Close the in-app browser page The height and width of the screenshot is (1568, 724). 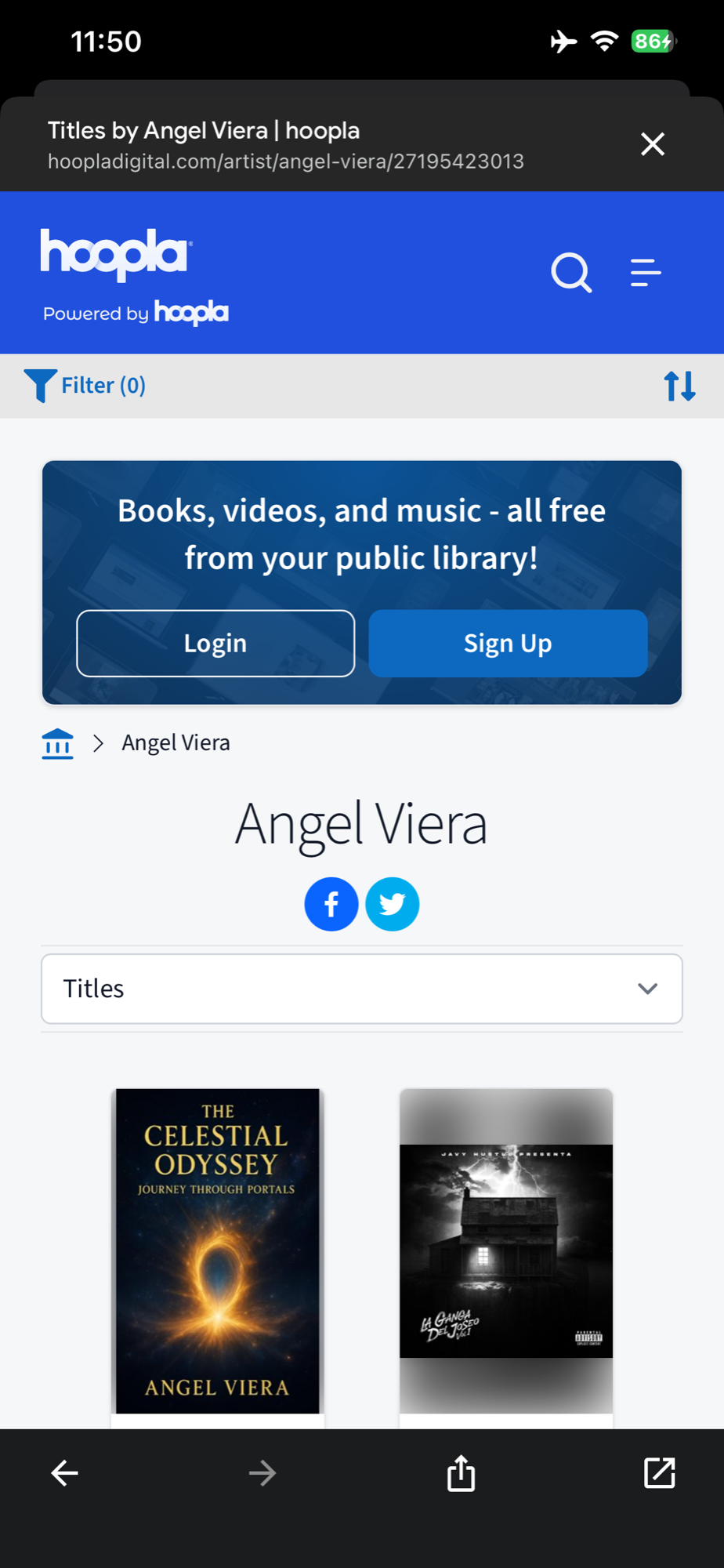(x=652, y=144)
